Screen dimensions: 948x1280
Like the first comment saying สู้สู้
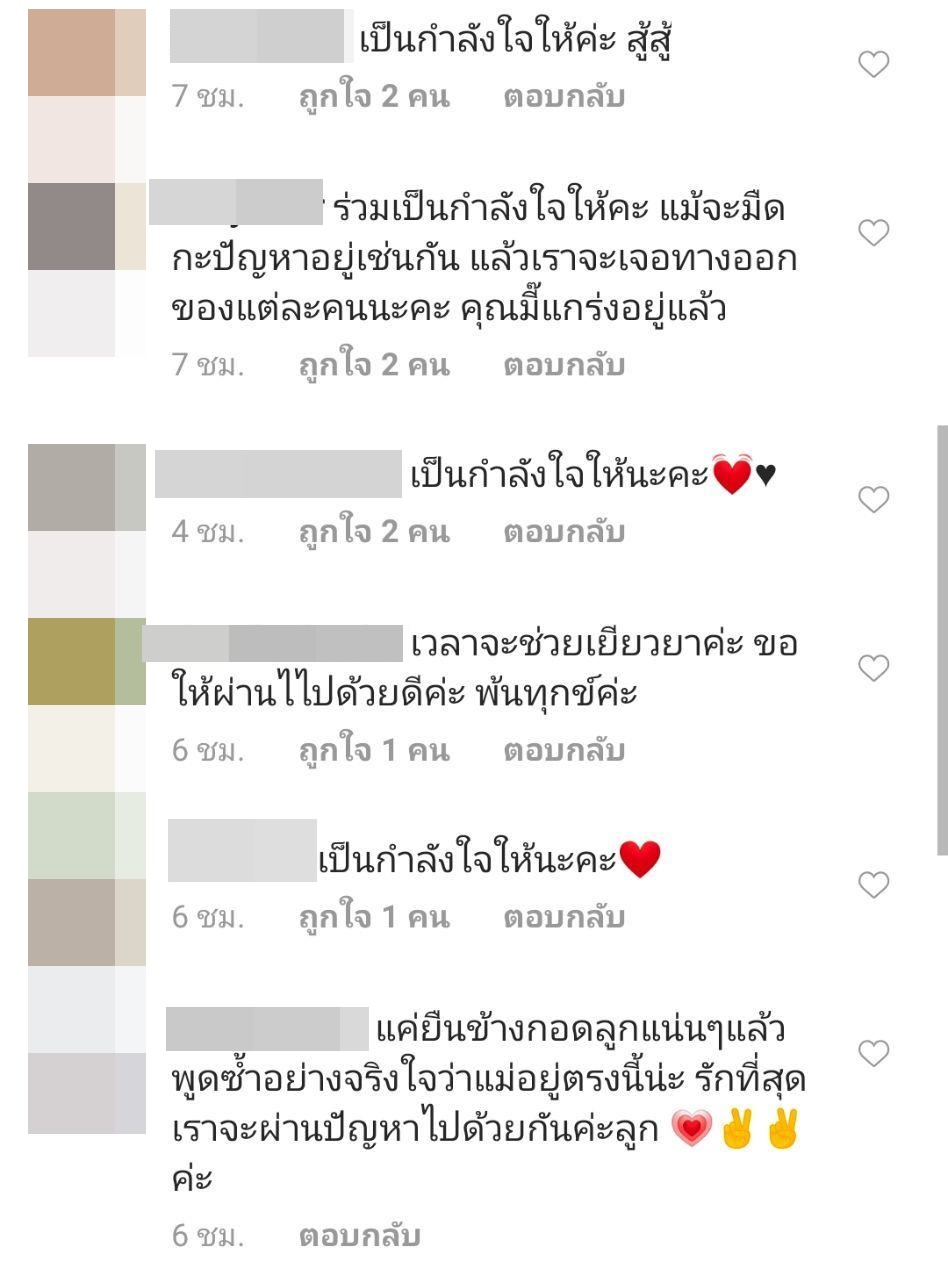874,63
